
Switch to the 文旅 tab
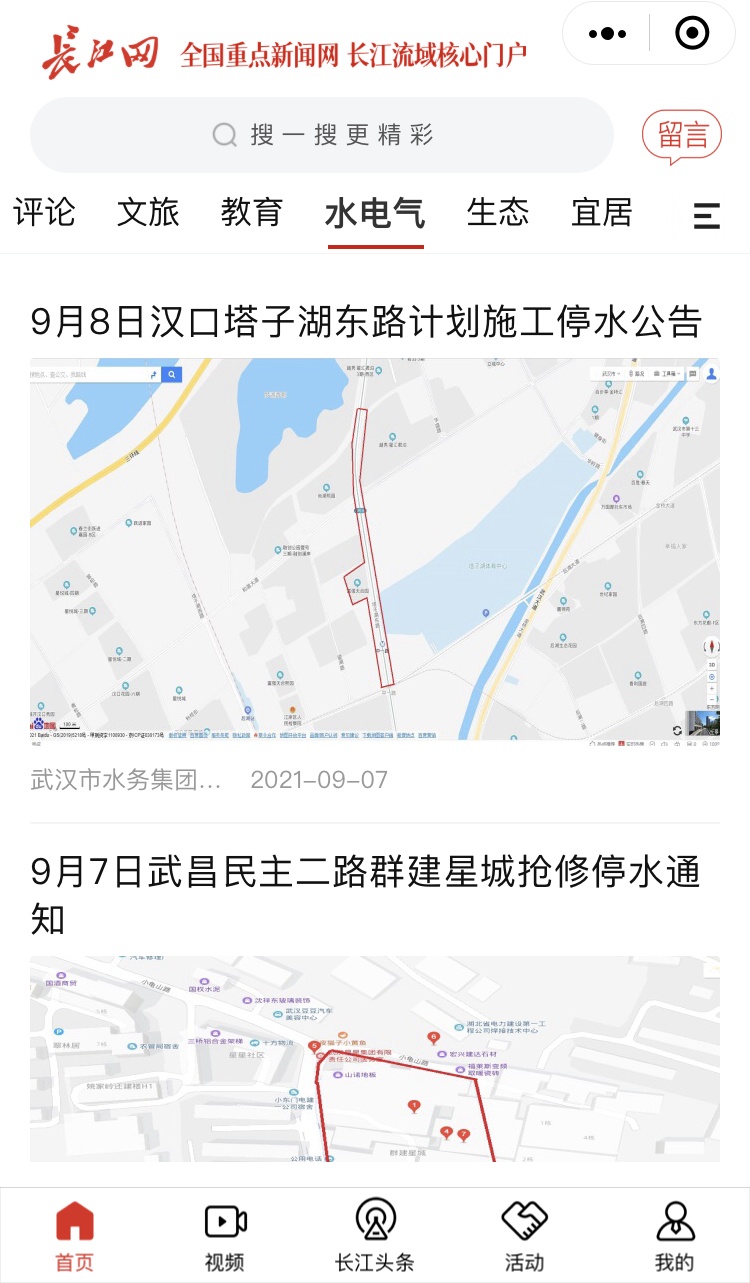tap(148, 212)
